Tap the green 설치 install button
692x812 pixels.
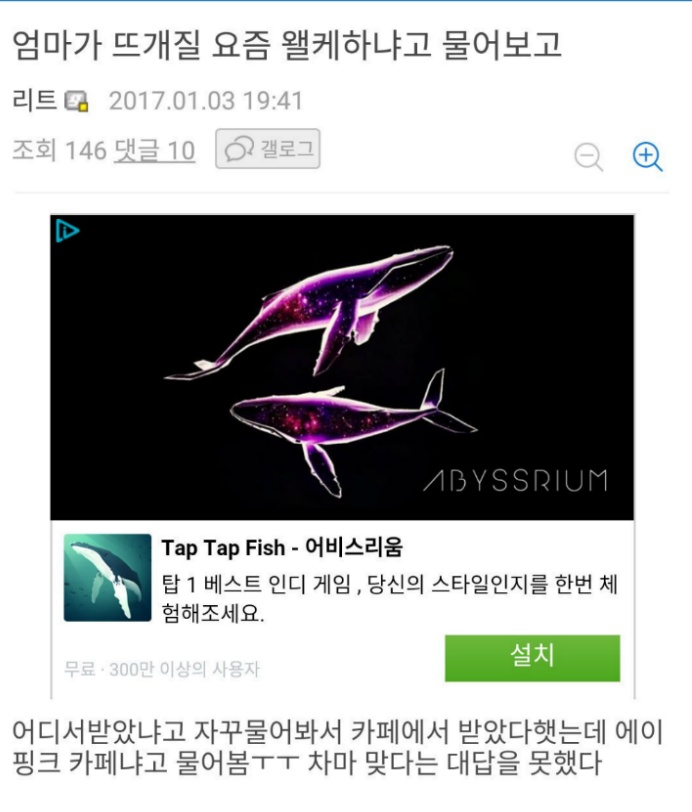click(532, 657)
